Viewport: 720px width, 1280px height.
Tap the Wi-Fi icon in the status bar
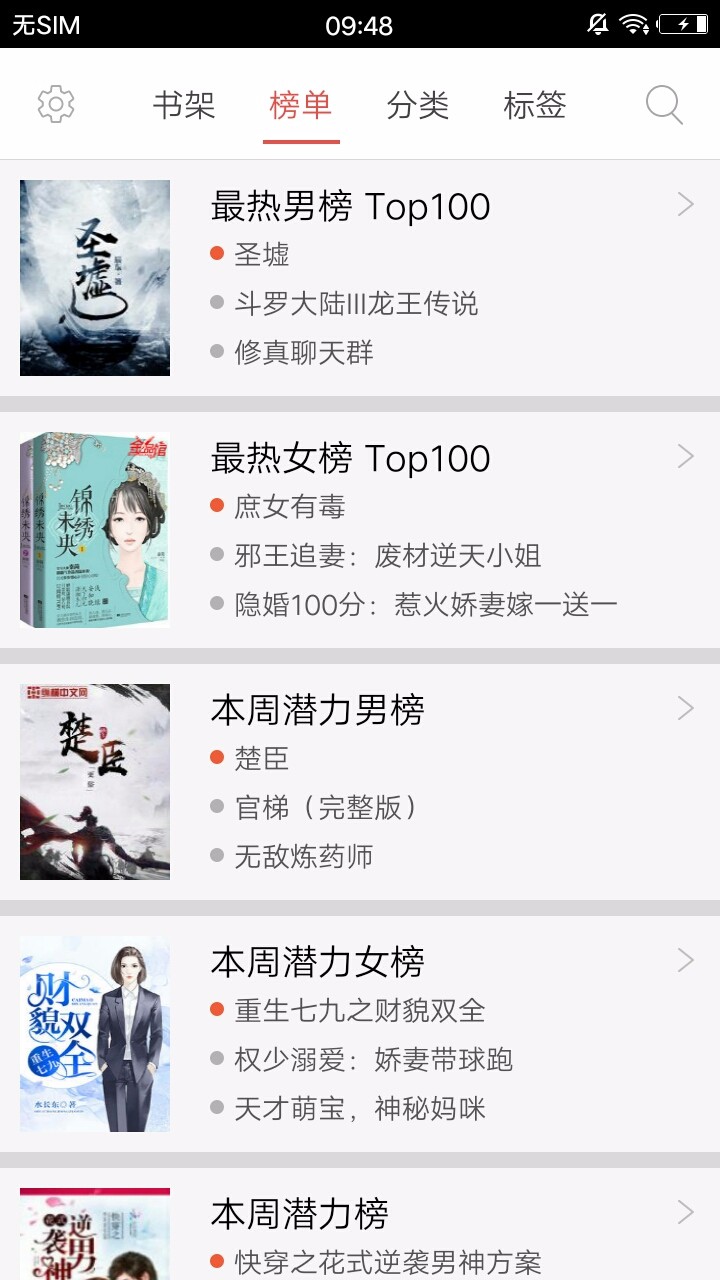coord(637,22)
